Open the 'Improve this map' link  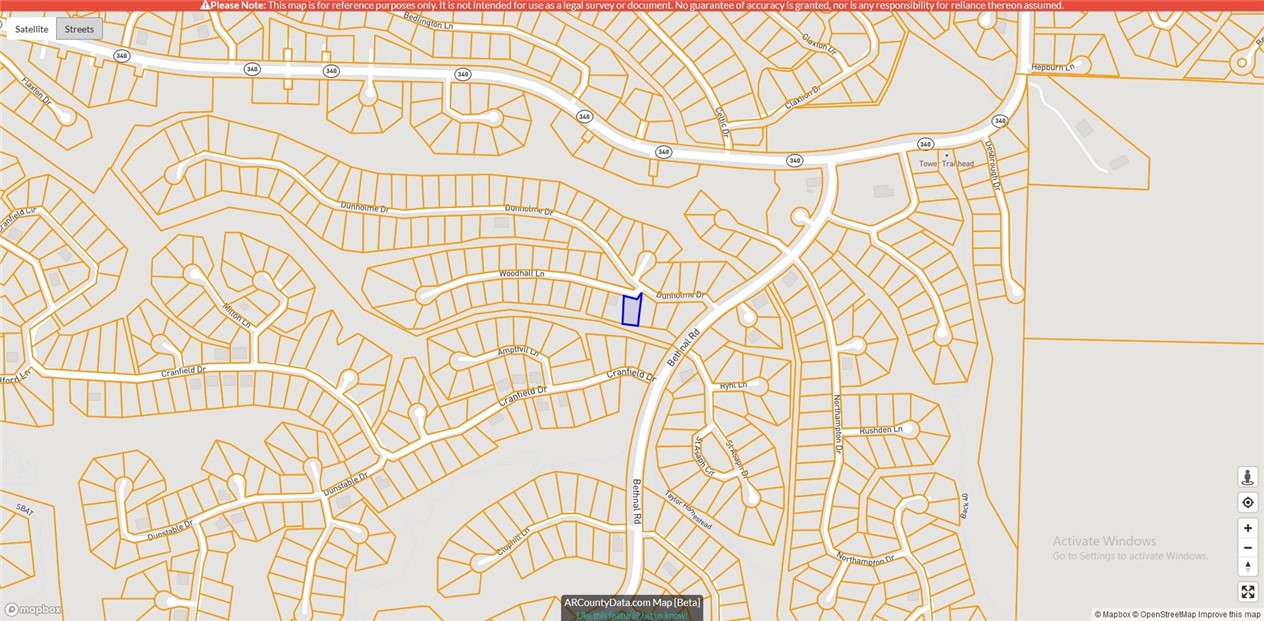tap(1230, 615)
